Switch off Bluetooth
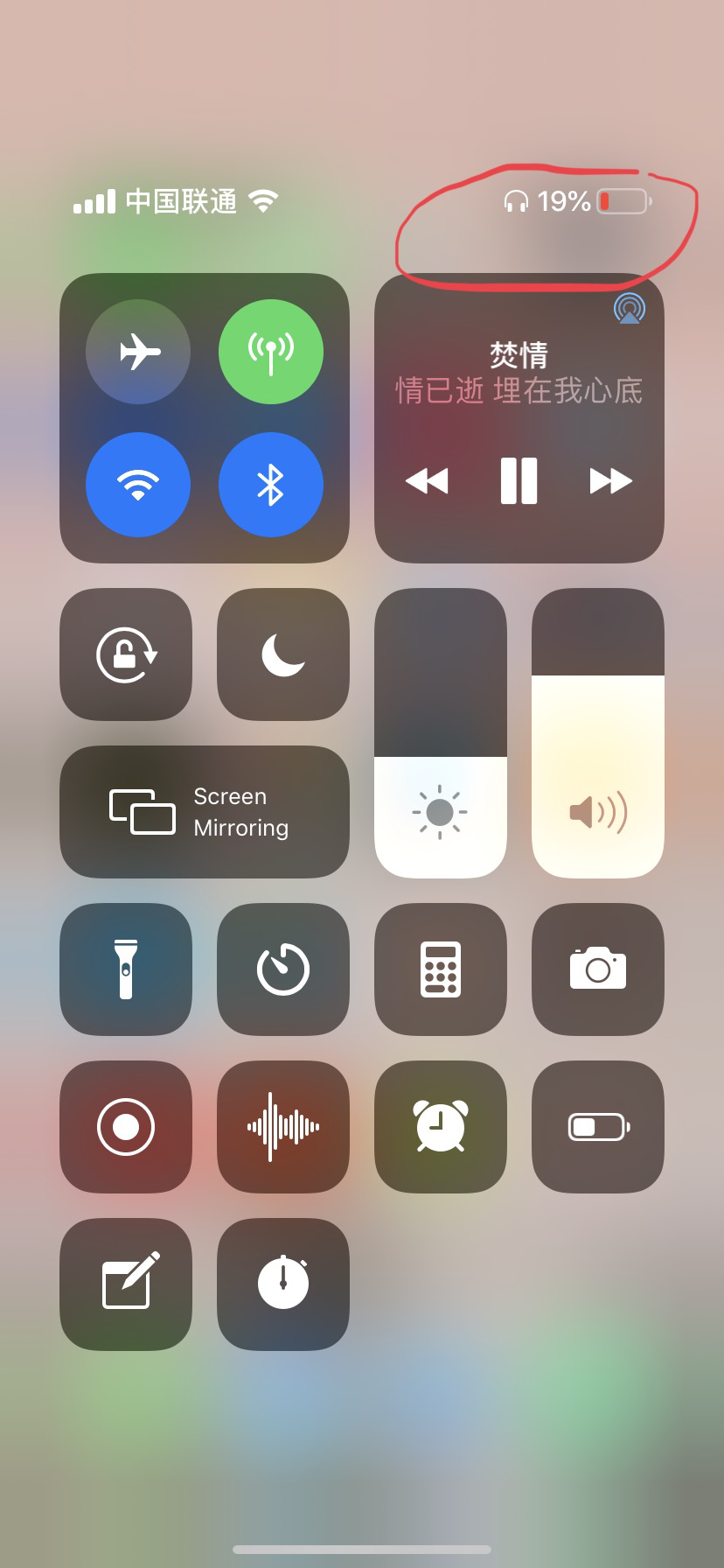 tap(271, 484)
